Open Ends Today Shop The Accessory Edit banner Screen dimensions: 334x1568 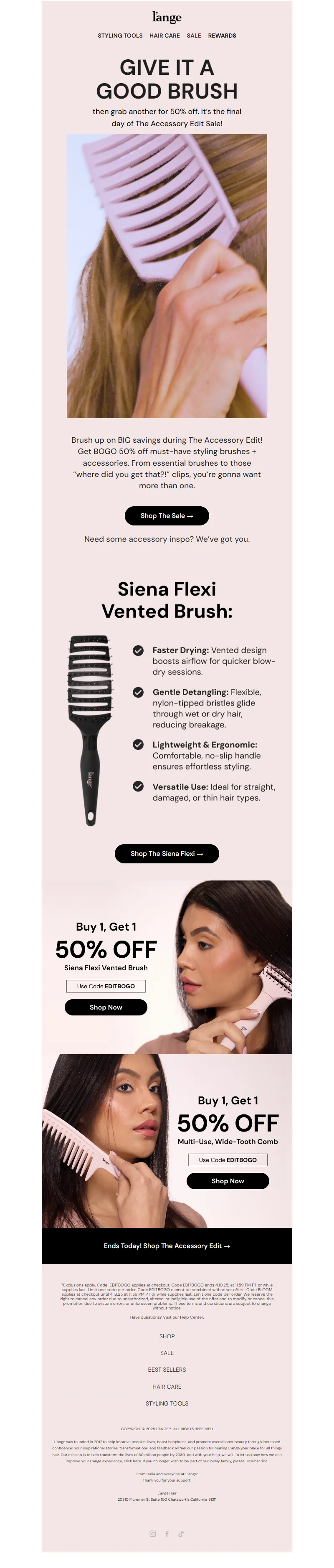click(167, 1246)
